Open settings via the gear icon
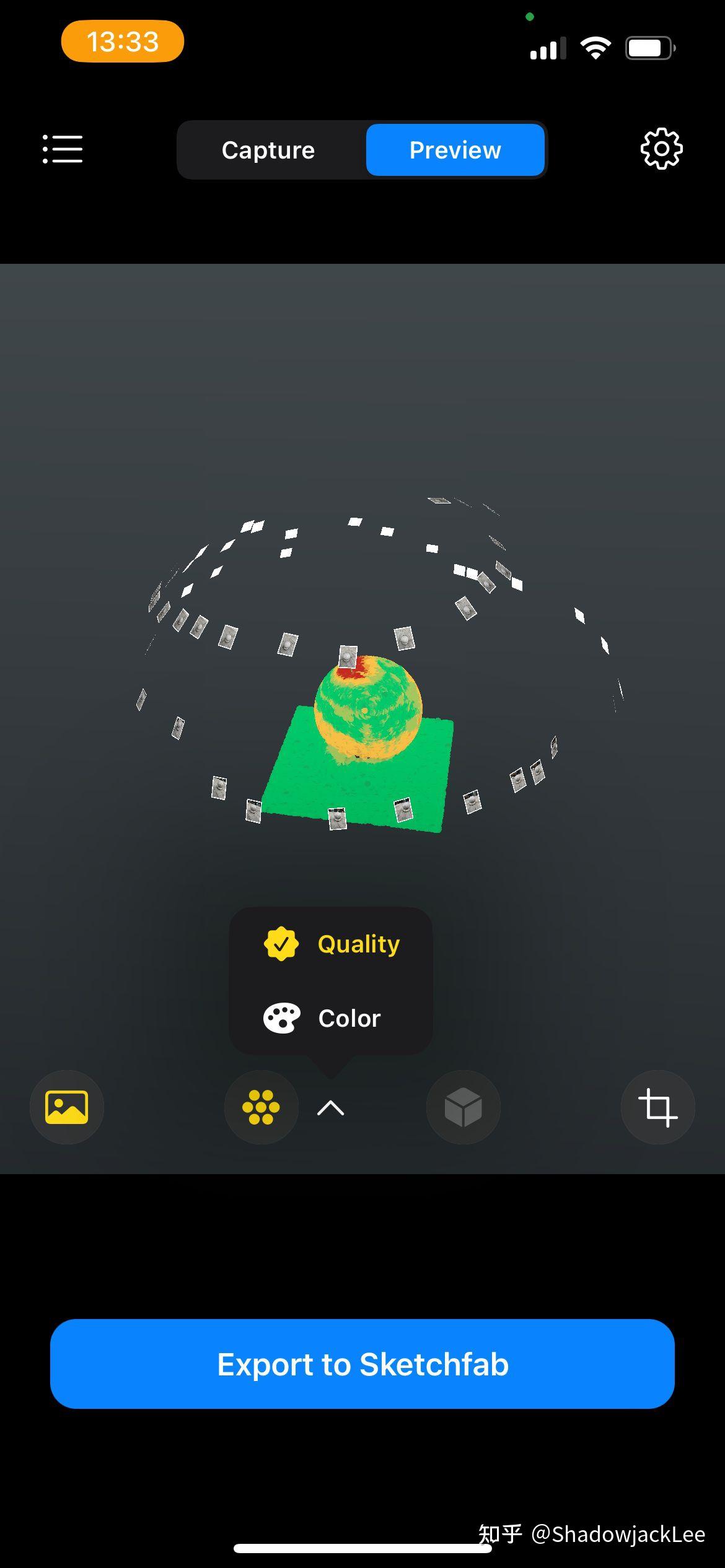Viewport: 725px width, 1568px height. click(661, 149)
